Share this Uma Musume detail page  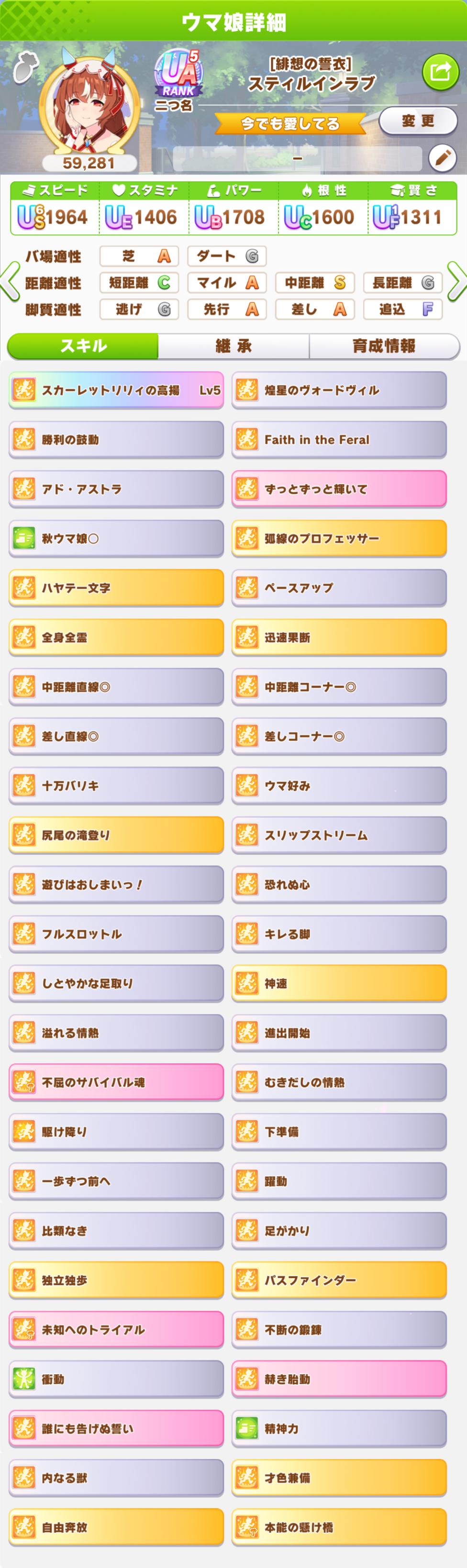click(440, 72)
